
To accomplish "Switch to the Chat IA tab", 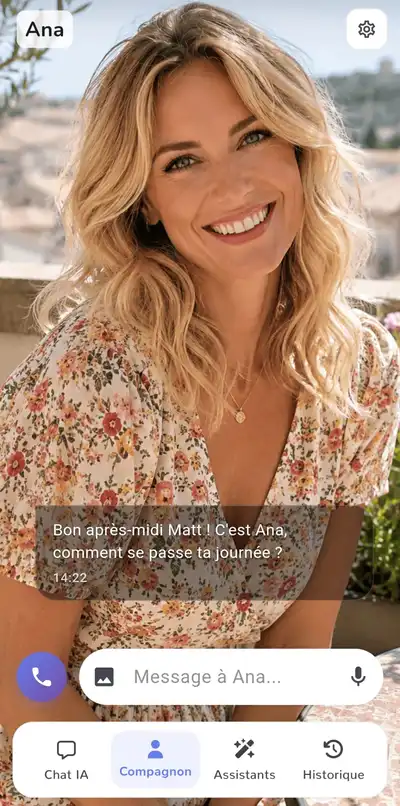I will tap(66, 760).
